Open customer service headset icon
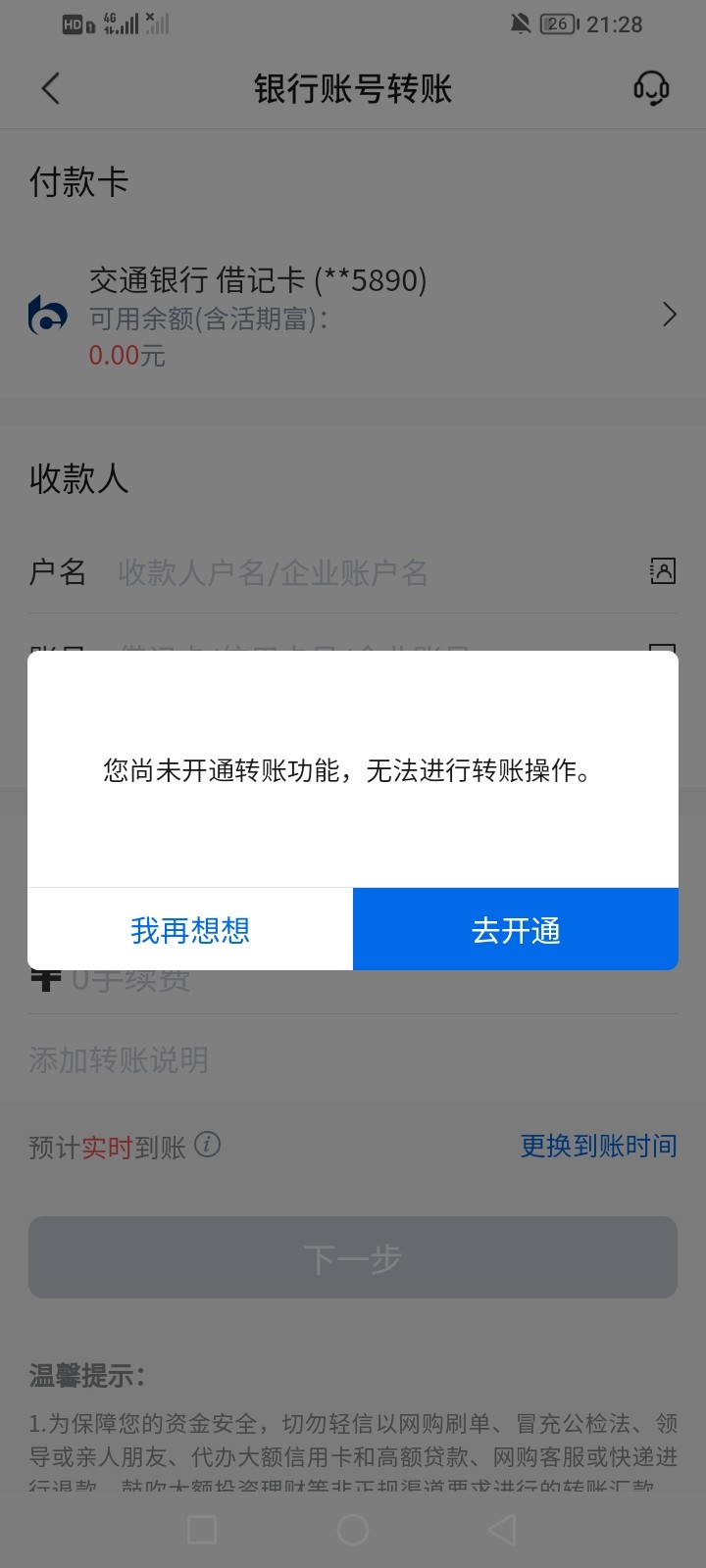The width and height of the screenshot is (706, 1568). (x=651, y=88)
